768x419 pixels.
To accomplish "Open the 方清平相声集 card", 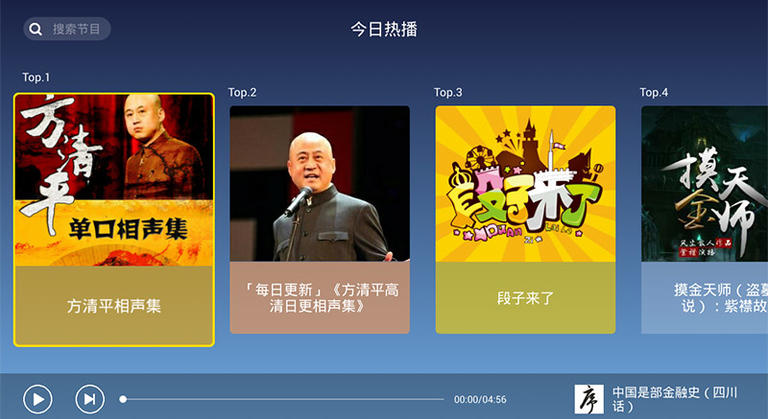I will 114,220.
